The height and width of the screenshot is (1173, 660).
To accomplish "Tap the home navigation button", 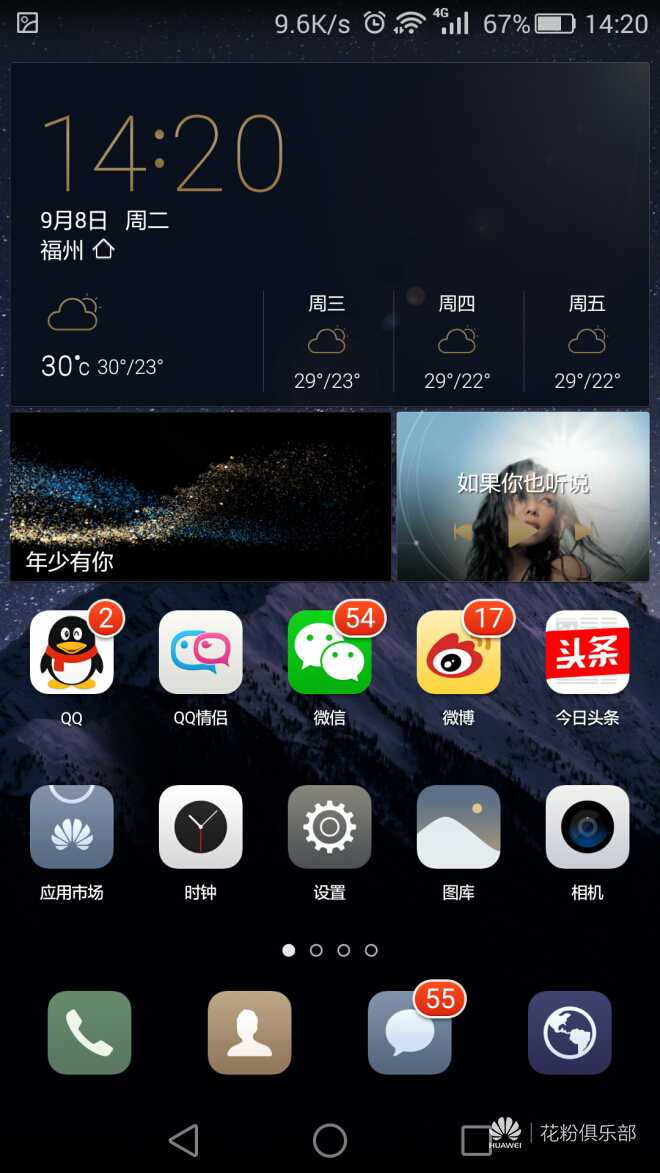I will (x=329, y=1140).
